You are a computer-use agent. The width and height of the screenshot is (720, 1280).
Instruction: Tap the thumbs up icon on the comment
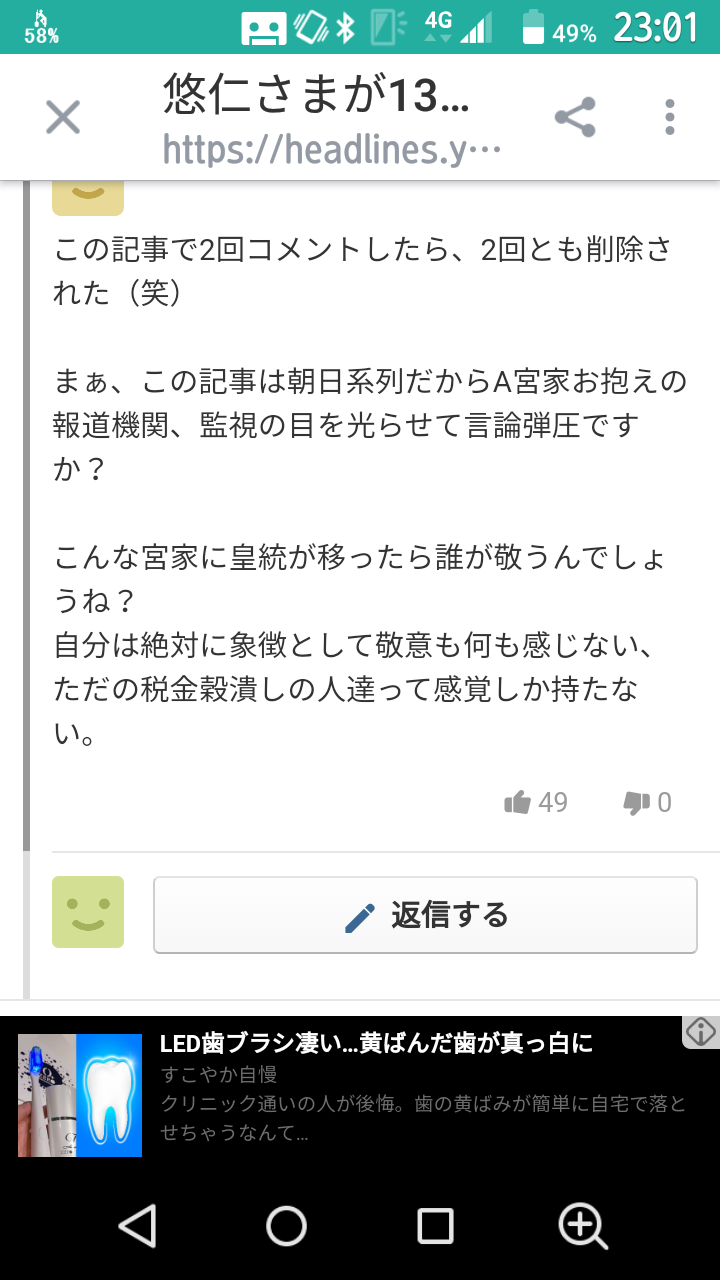click(x=519, y=801)
